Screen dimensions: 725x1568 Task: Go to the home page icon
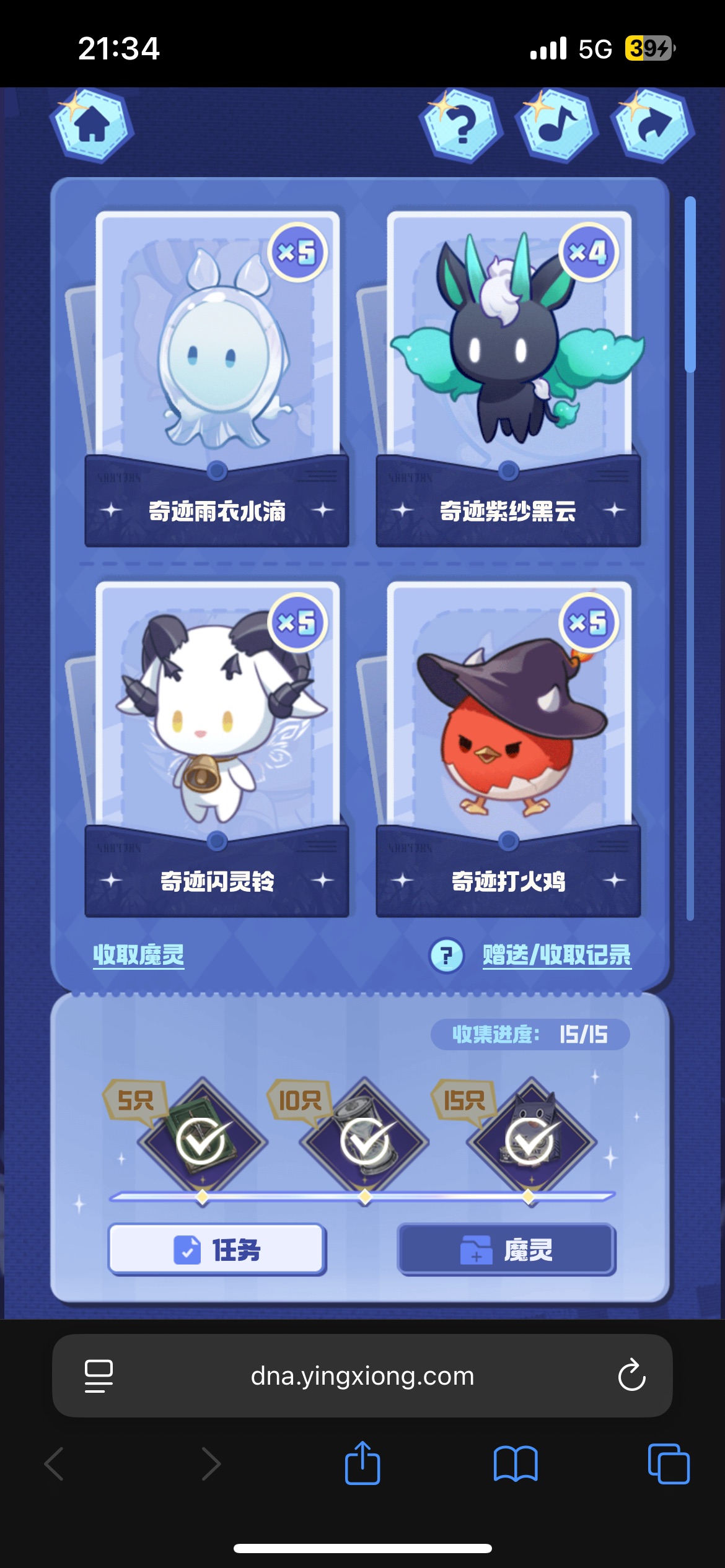click(x=92, y=126)
